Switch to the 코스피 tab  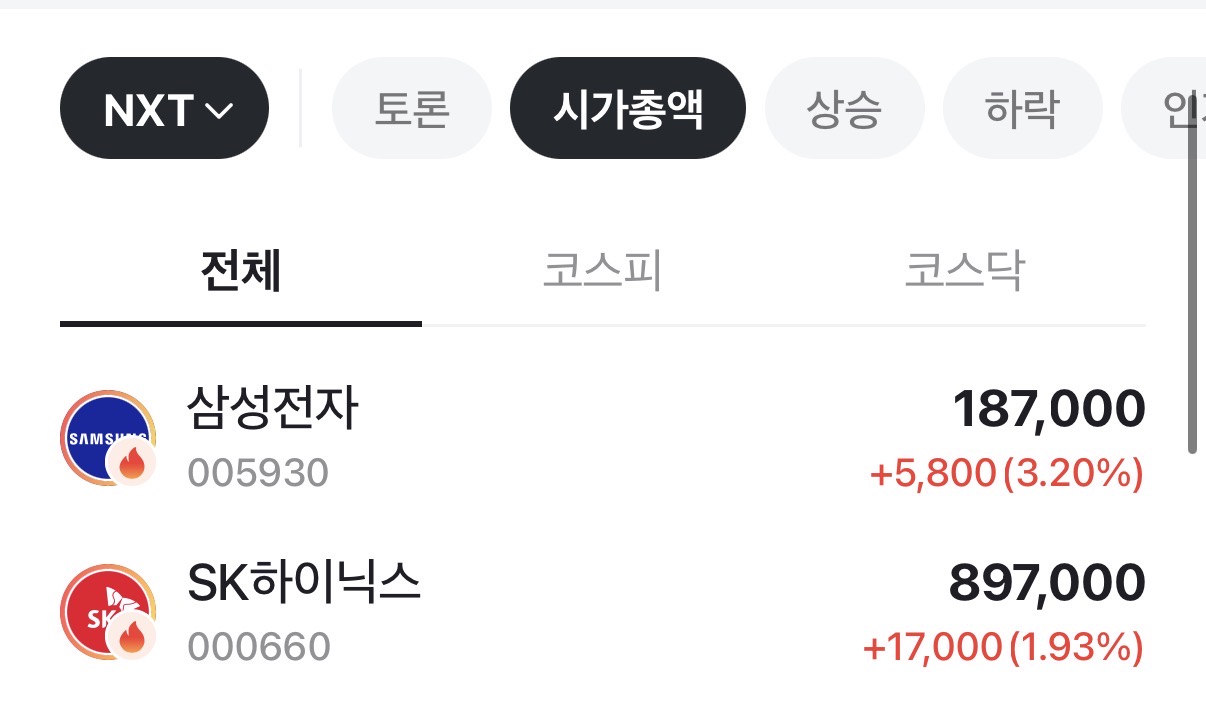tap(602, 270)
